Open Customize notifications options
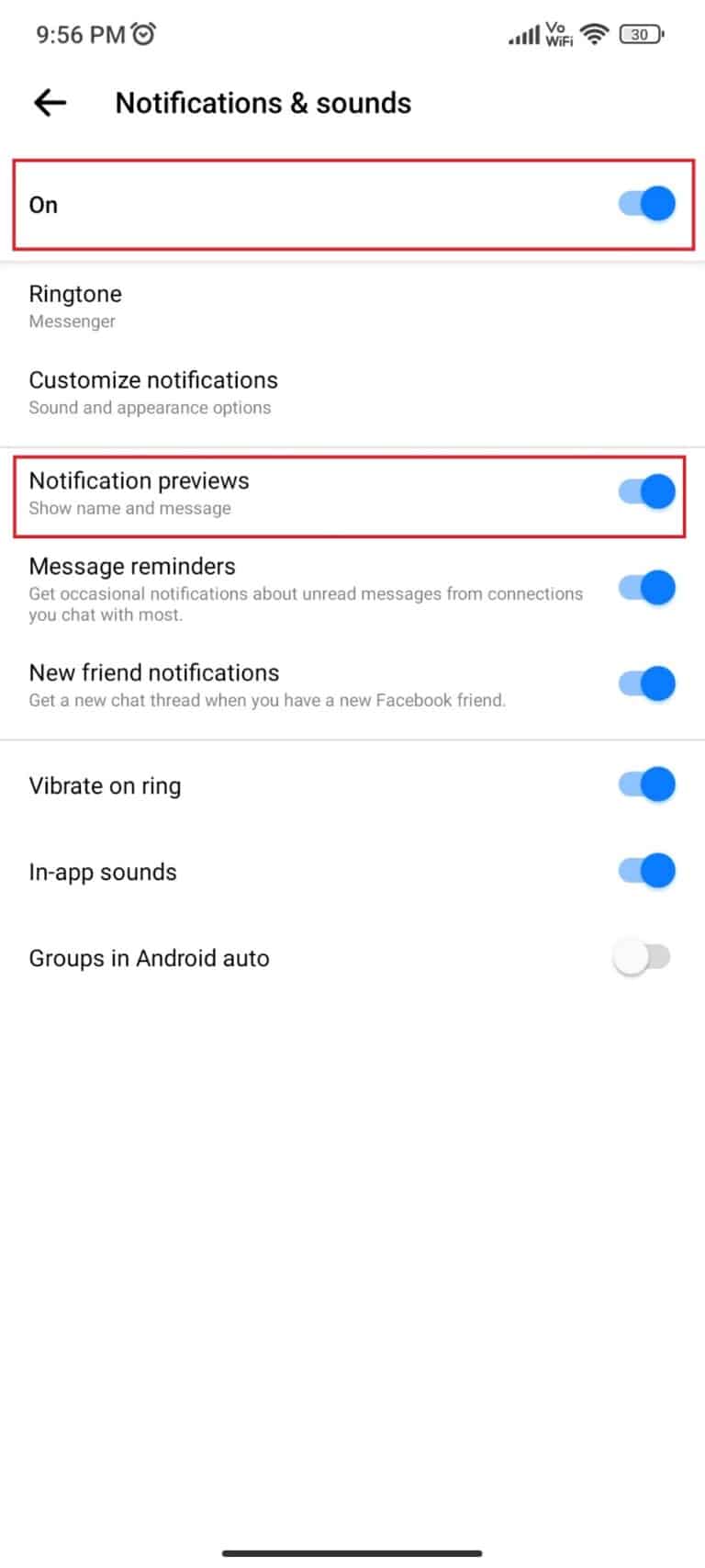 (x=153, y=380)
